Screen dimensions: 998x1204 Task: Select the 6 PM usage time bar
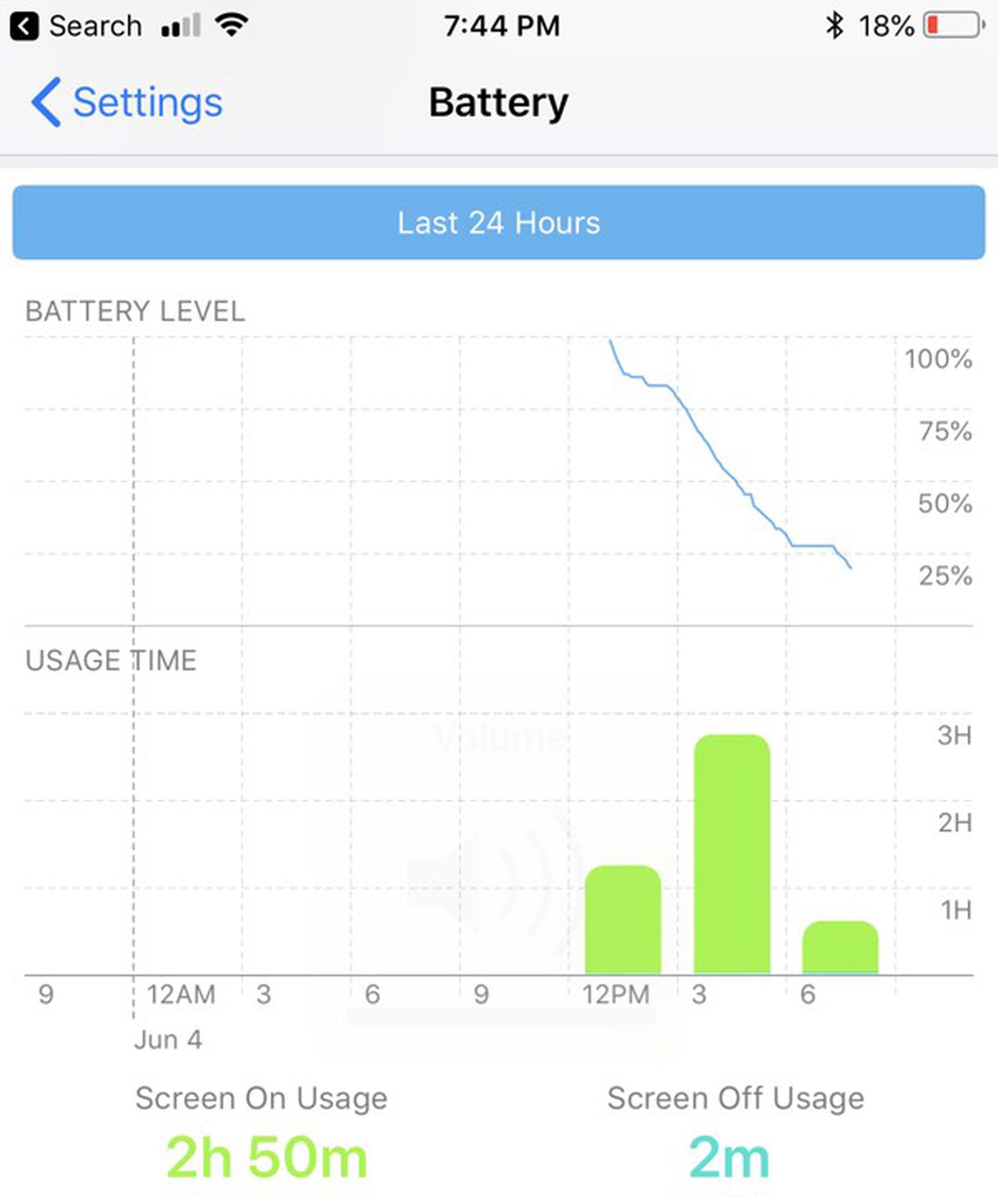840,948
